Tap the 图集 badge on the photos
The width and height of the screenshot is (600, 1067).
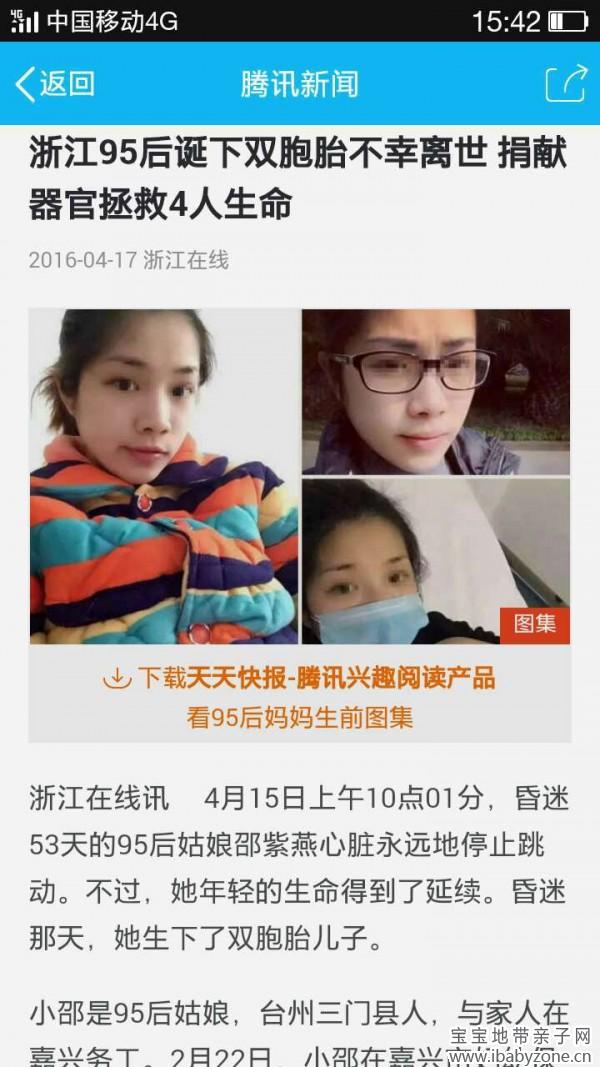[535, 625]
